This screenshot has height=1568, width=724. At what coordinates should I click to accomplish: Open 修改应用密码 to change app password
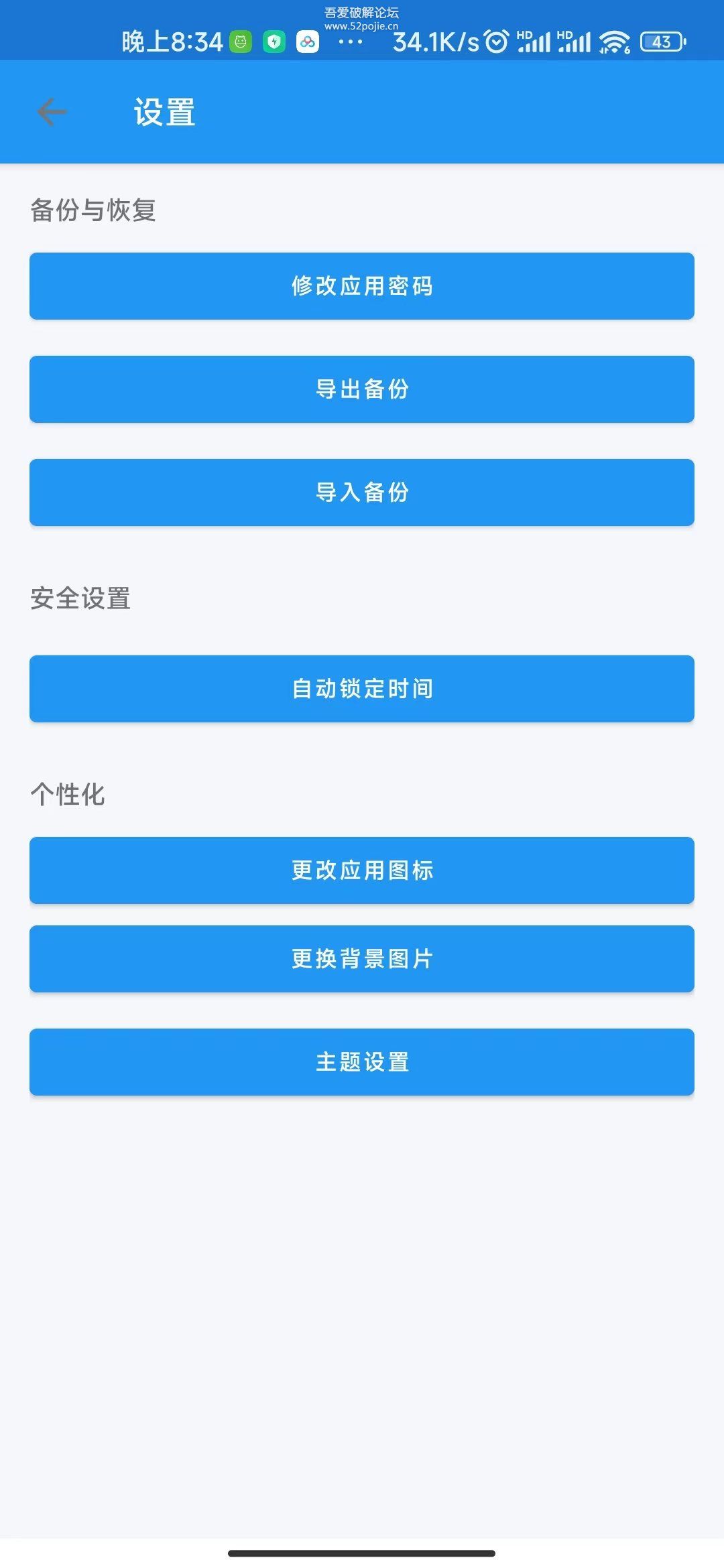[x=362, y=286]
